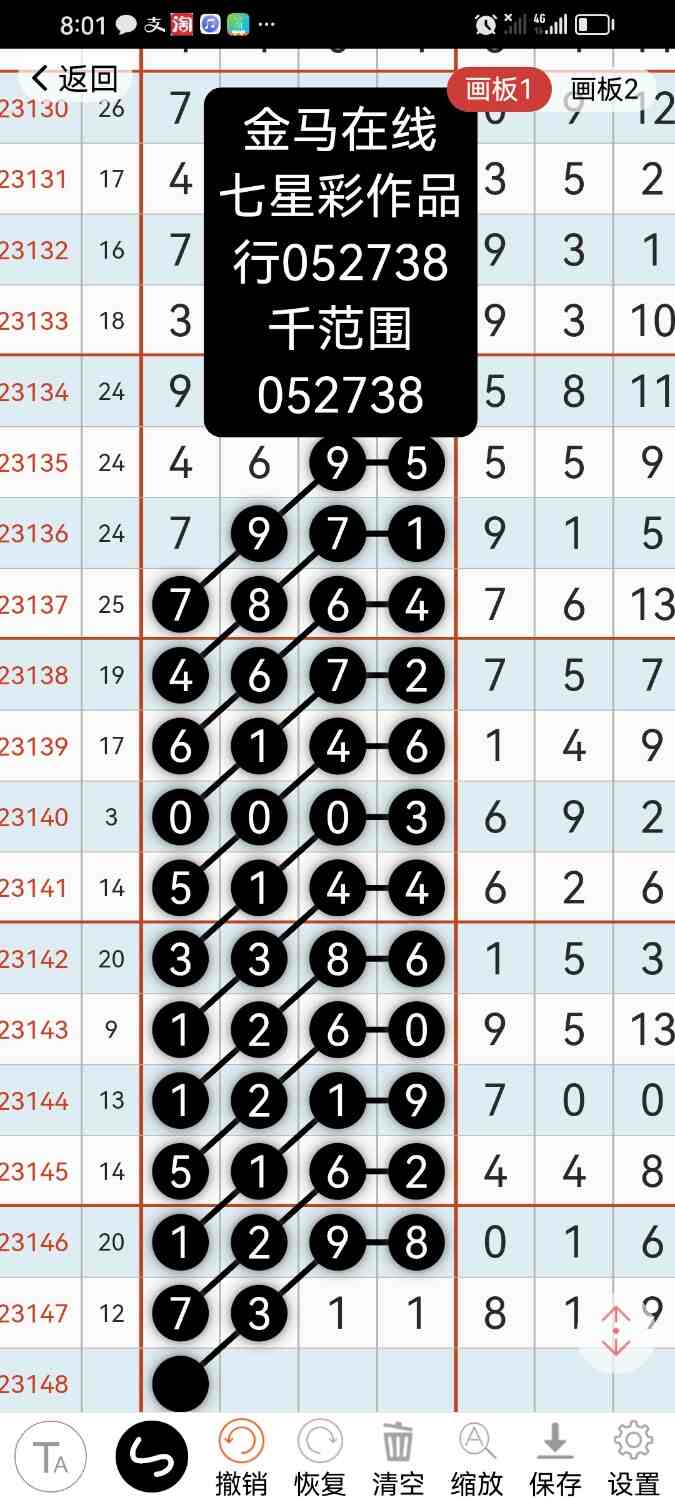
Task: Undo last stroke with 撤销
Action: [240, 1458]
